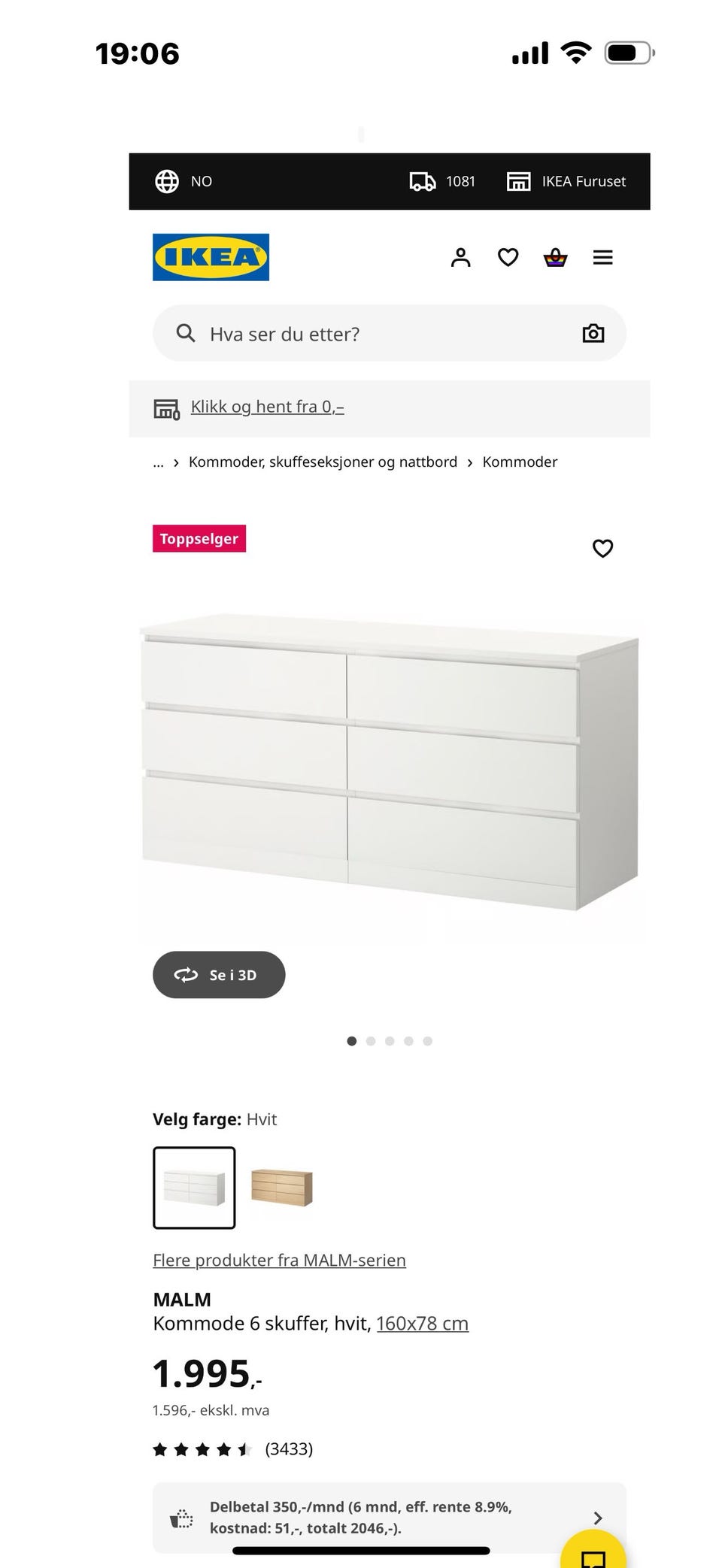Jump to the second image carousel dot
The width and height of the screenshot is (722, 1568).
click(x=371, y=1042)
